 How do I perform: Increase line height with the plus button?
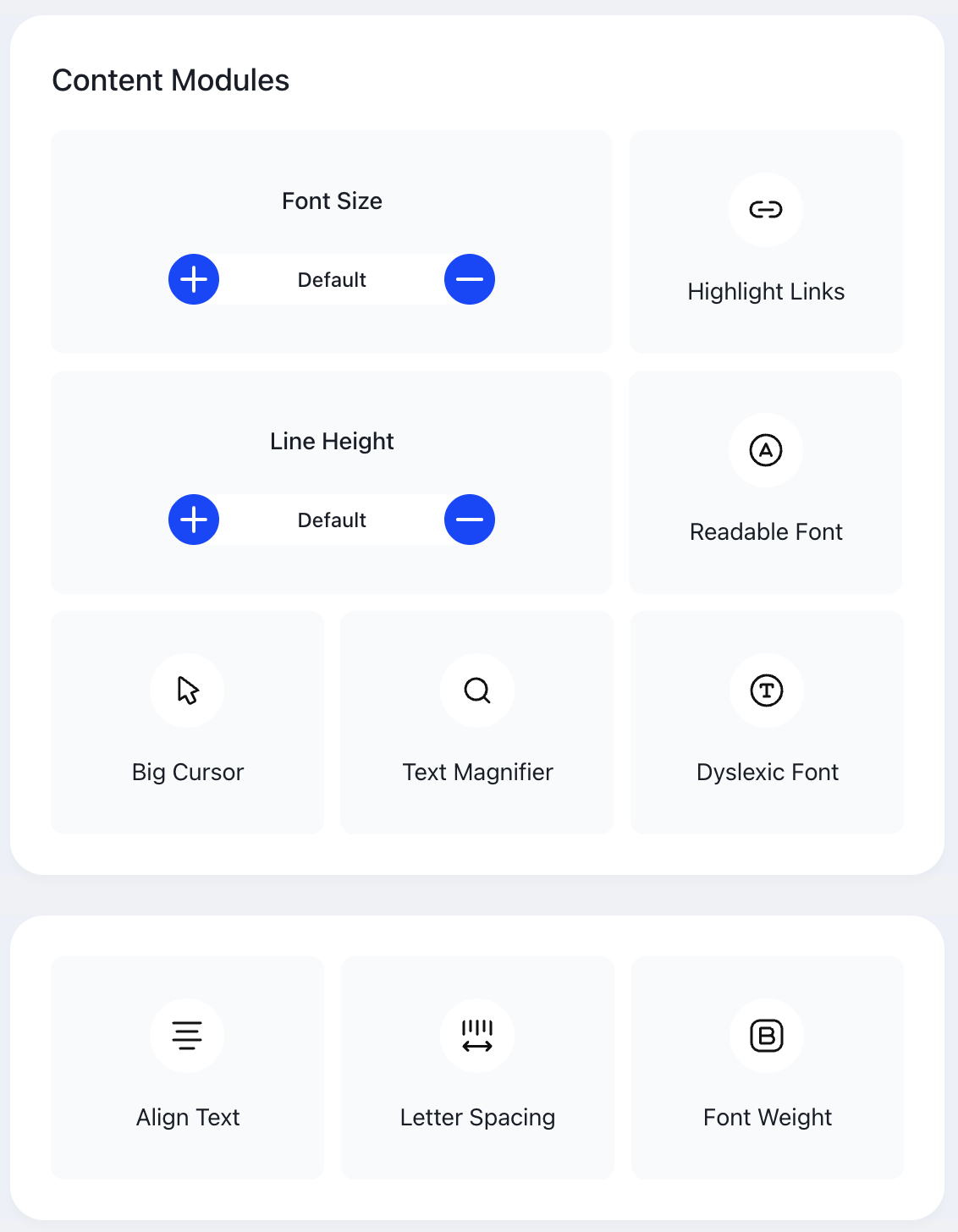click(194, 520)
